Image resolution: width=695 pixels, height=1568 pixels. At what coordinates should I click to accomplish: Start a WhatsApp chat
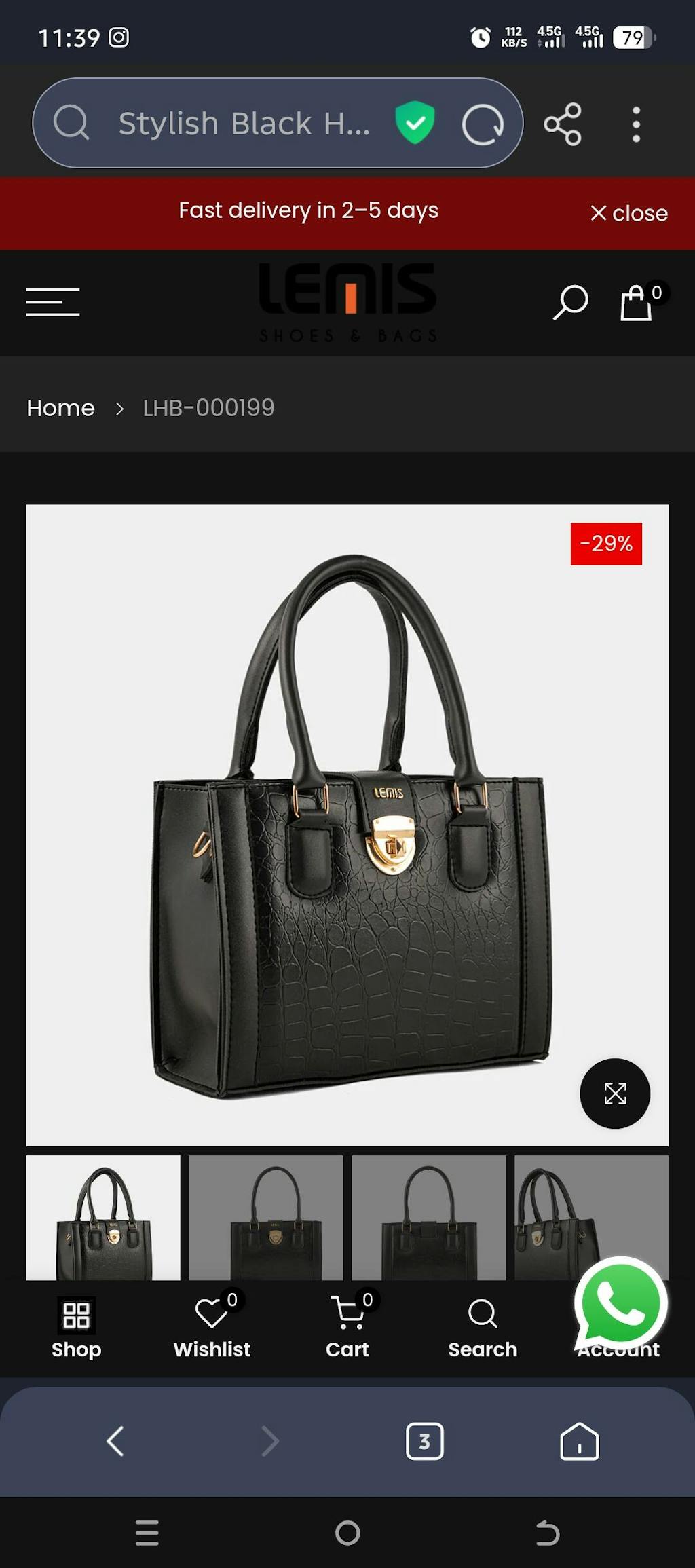click(x=620, y=1302)
